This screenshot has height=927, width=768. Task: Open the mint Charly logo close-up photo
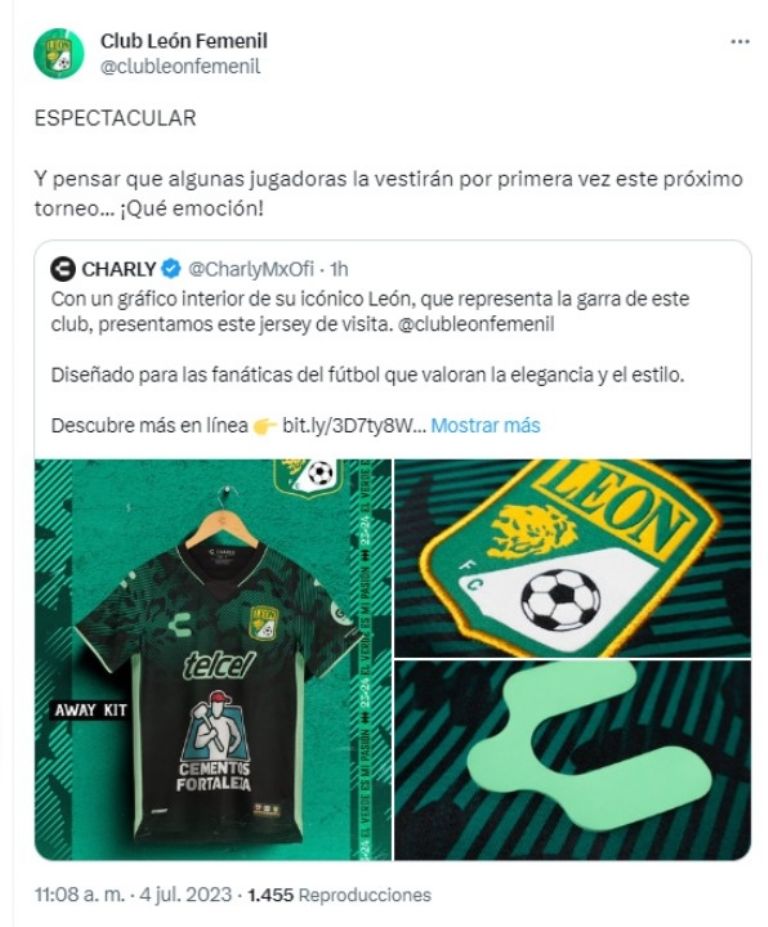[572, 760]
